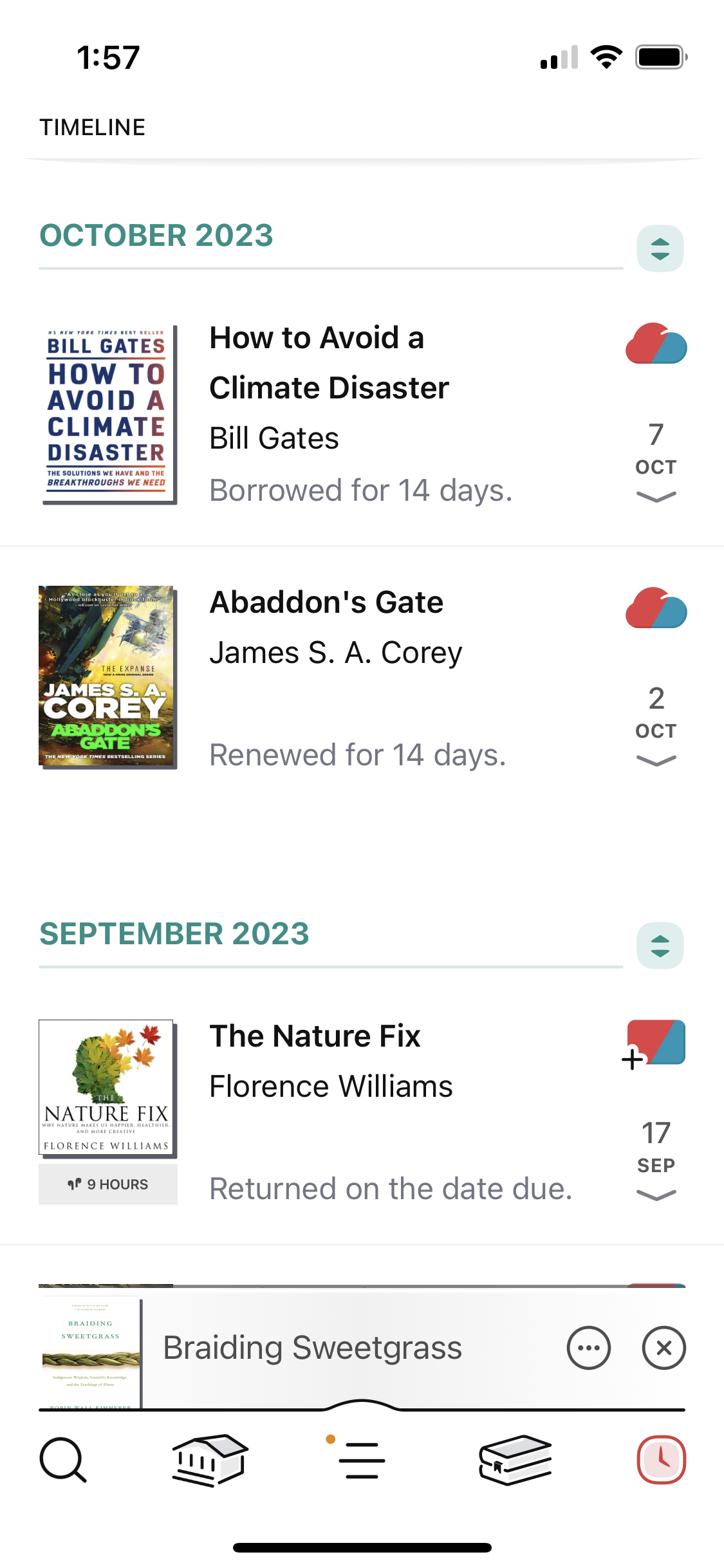
Task: Dismiss Braiding Sweetgrass with the X
Action: click(x=663, y=1347)
